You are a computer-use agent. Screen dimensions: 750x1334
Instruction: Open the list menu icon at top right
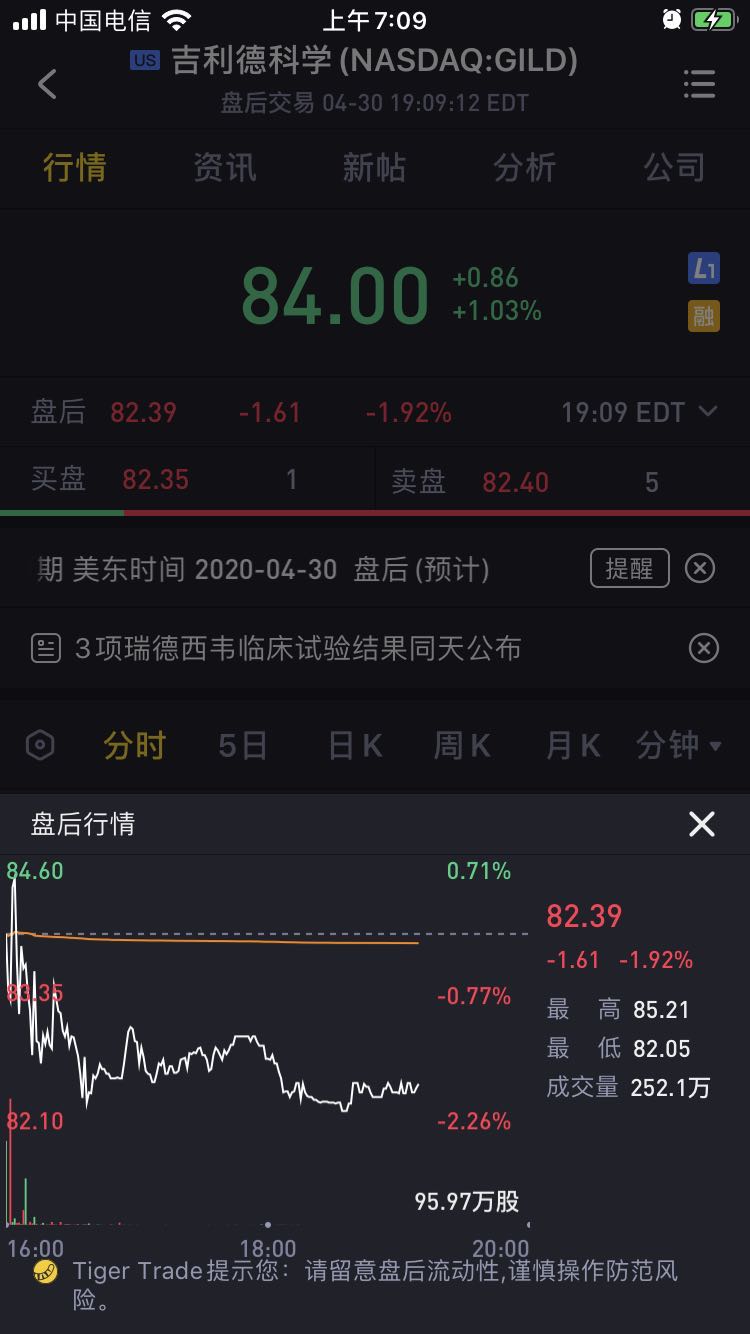[x=699, y=84]
